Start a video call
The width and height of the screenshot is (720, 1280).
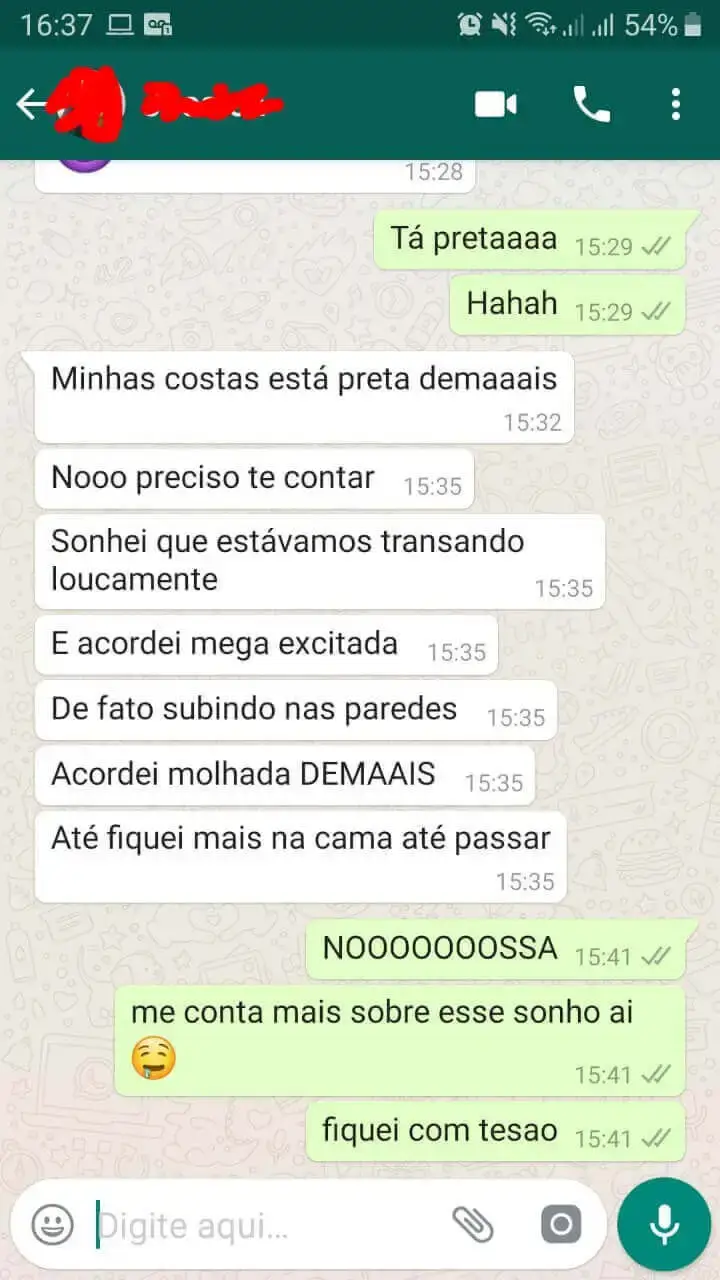[x=496, y=104]
